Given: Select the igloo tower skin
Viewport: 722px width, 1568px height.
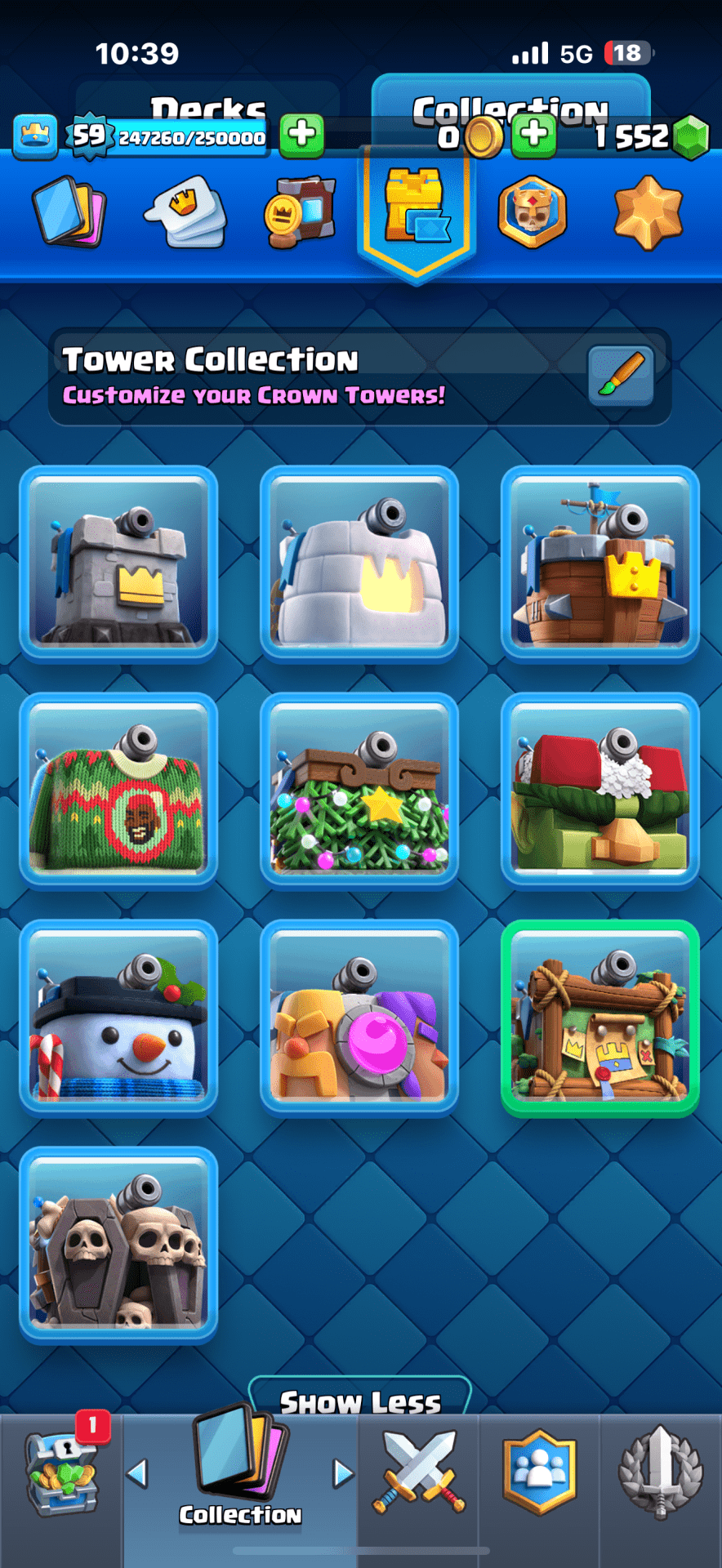Looking at the screenshot, I should pos(359,563).
